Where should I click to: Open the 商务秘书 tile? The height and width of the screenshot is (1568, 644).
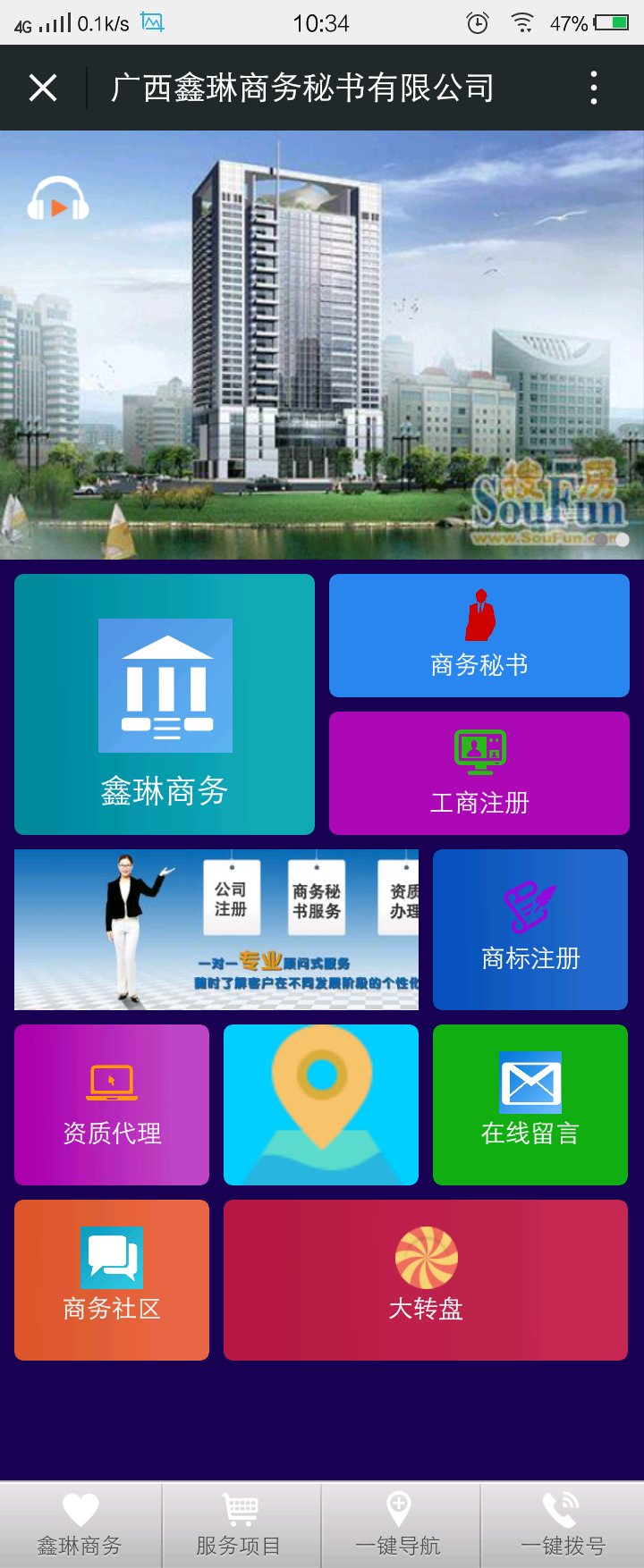point(479,636)
